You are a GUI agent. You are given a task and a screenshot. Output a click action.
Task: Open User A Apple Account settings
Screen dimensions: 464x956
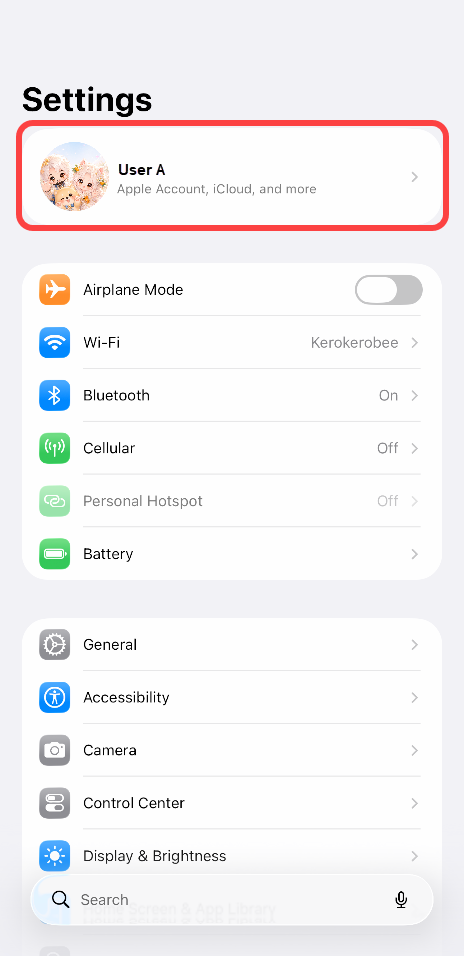click(x=232, y=176)
